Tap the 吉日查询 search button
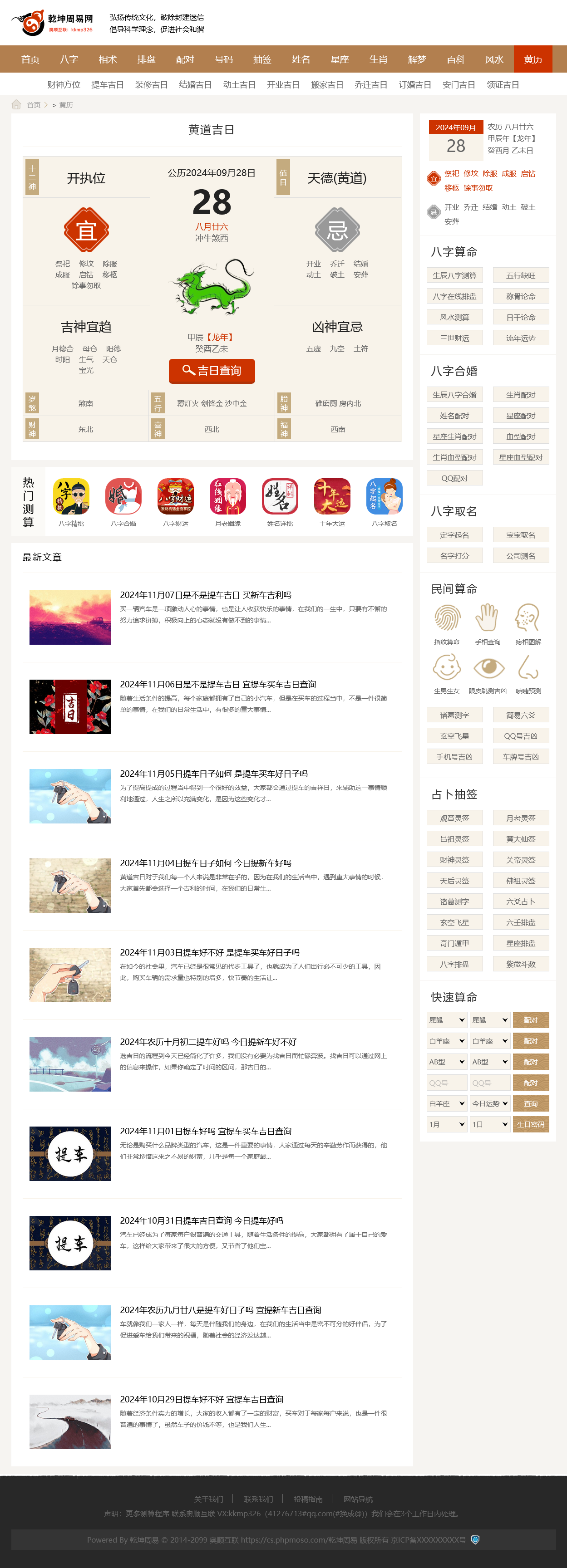The height and width of the screenshot is (1568, 567). click(x=212, y=371)
